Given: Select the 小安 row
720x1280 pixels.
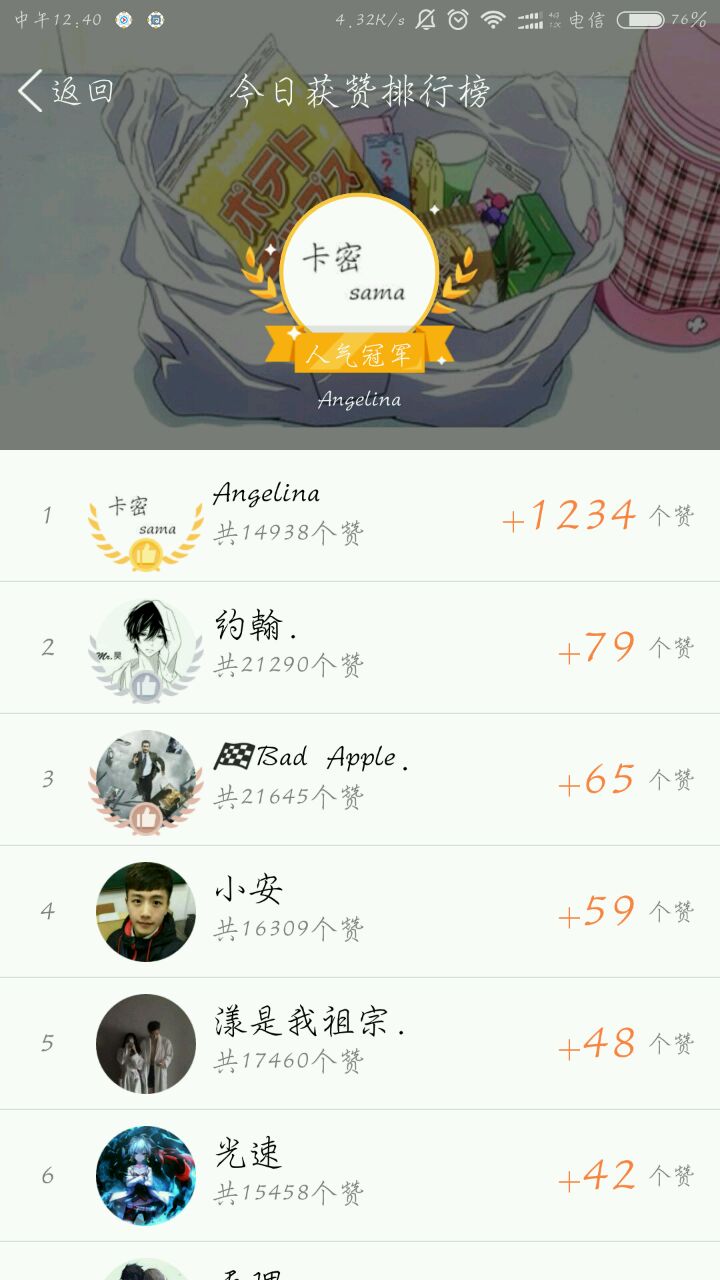Looking at the screenshot, I should tap(360, 912).
